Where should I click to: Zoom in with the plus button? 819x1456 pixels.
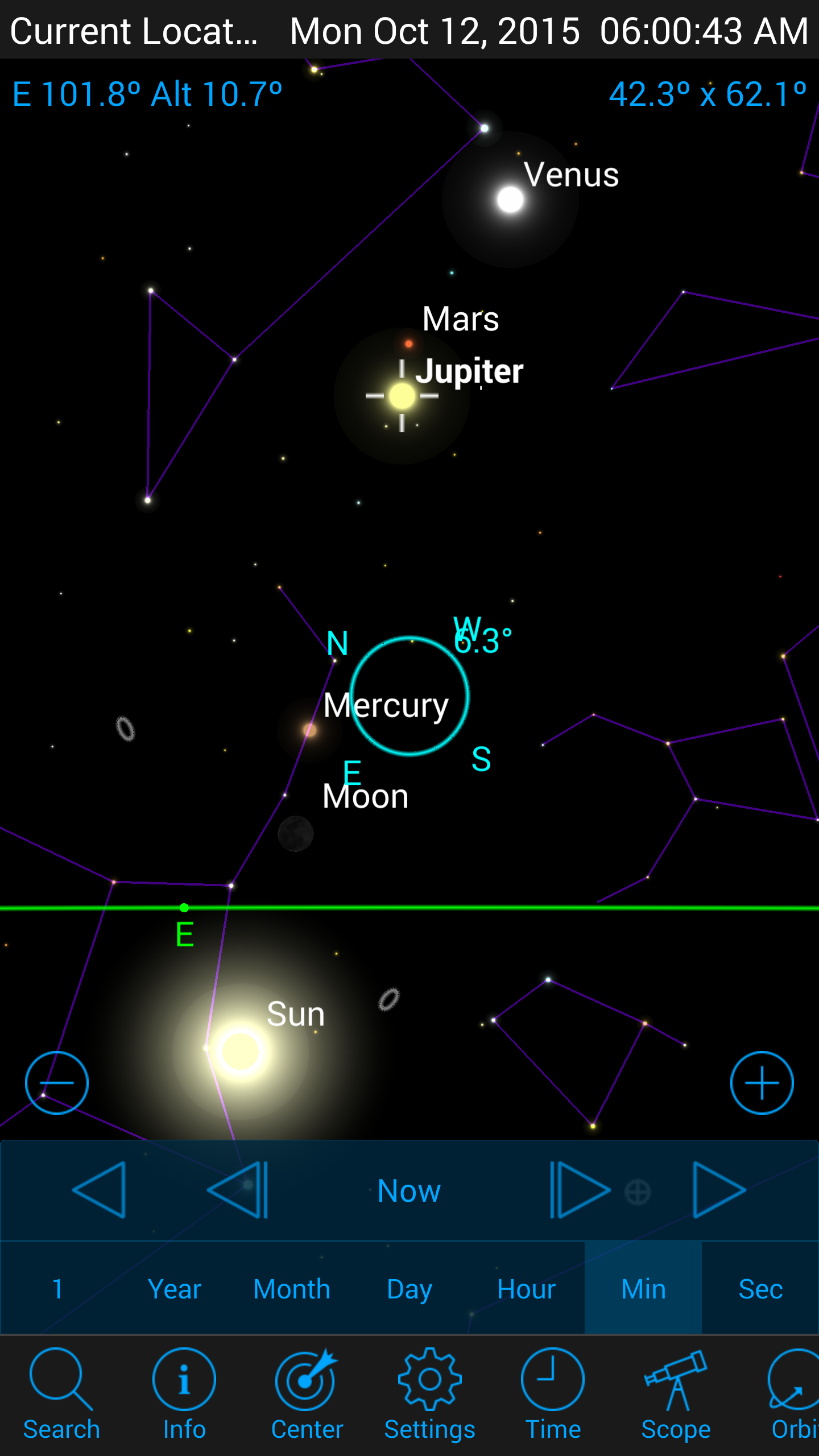tap(762, 1083)
